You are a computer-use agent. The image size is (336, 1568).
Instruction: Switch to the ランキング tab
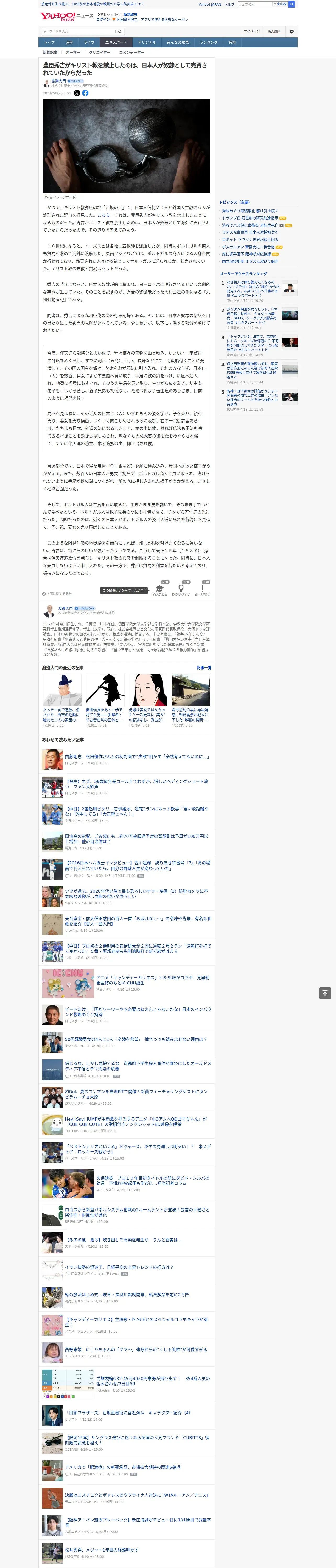[209, 43]
